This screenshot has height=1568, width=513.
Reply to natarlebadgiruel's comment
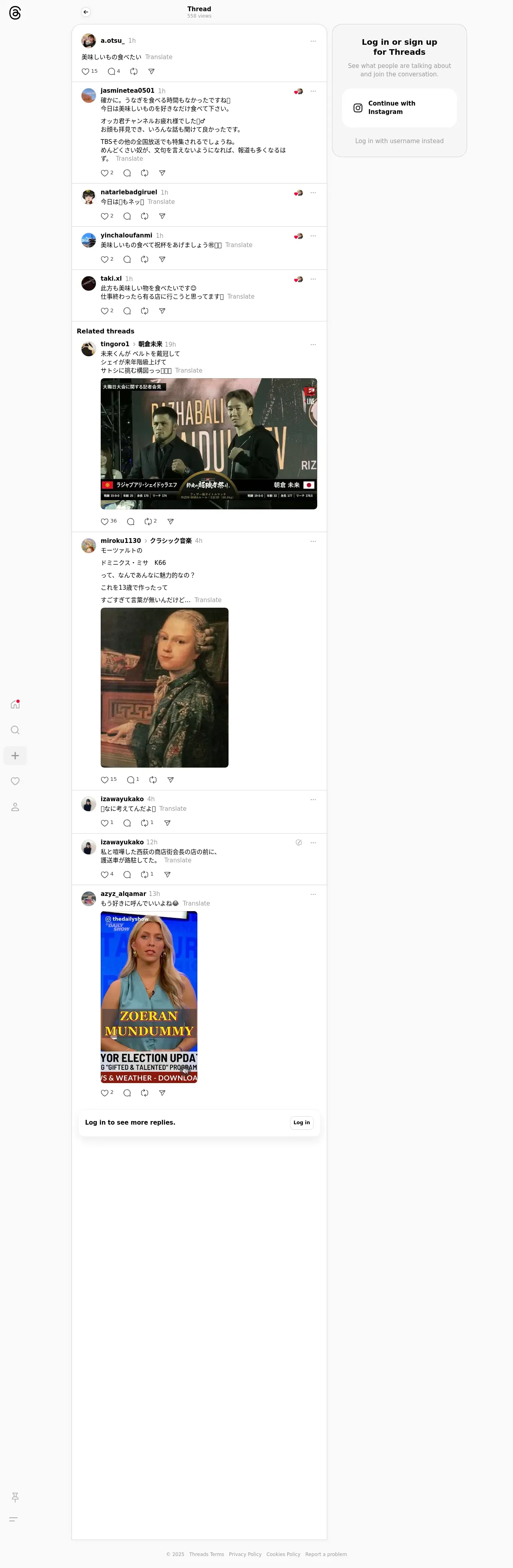click(x=127, y=216)
